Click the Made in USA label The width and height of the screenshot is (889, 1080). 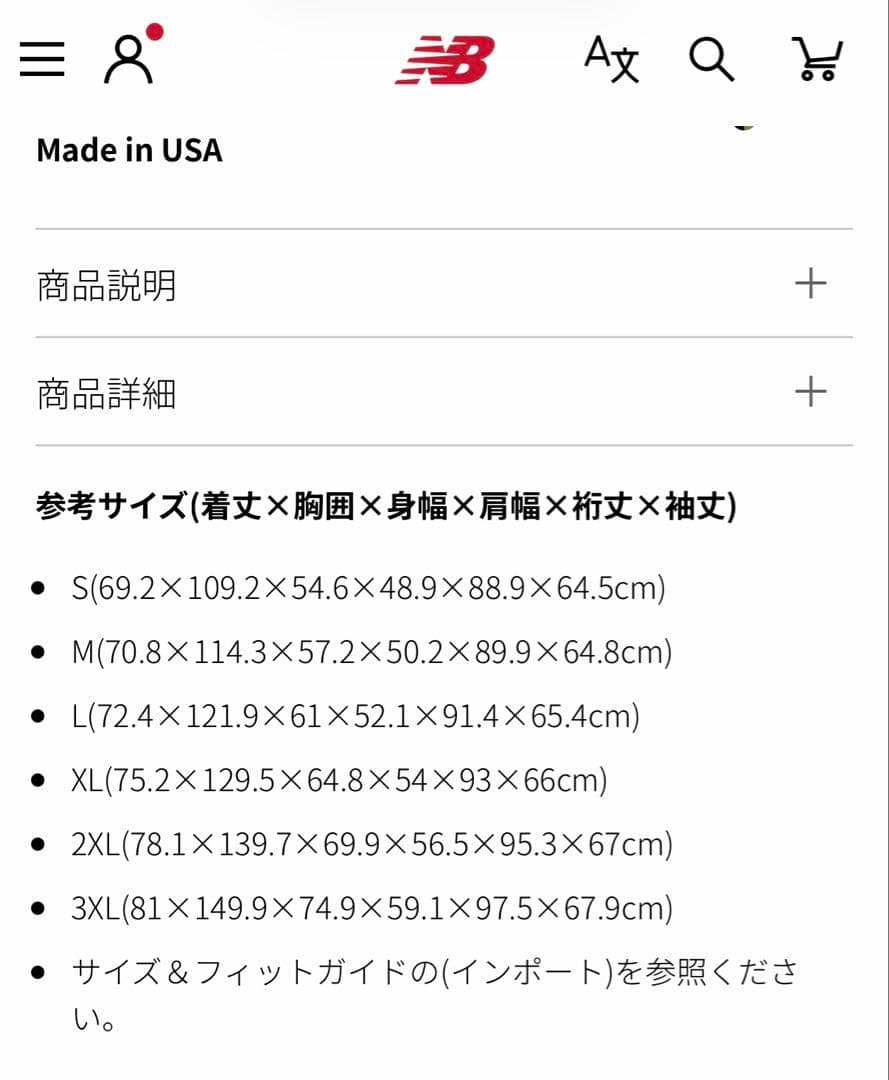point(129,150)
